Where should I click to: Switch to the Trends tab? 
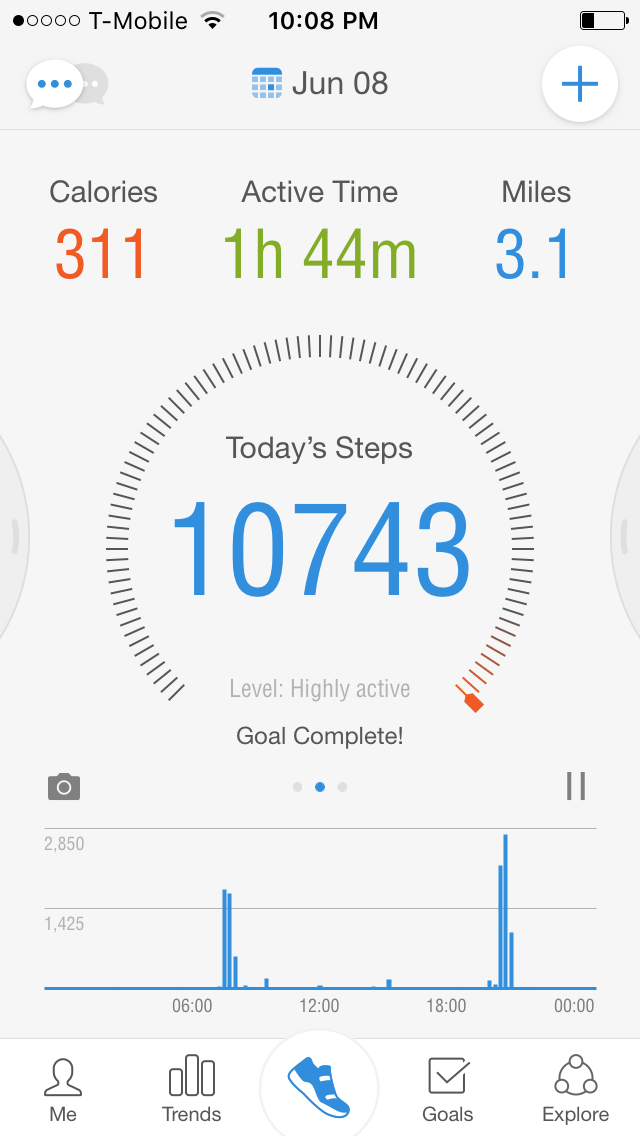191,1089
